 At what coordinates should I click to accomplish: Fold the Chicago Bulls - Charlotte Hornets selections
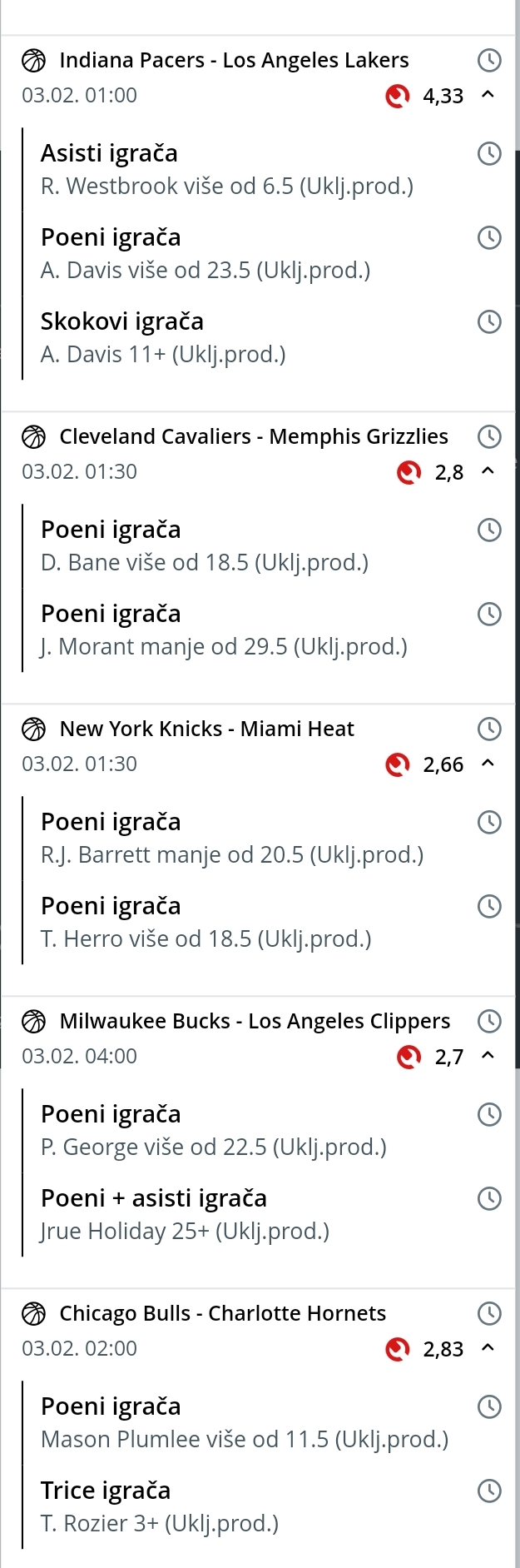(488, 1348)
